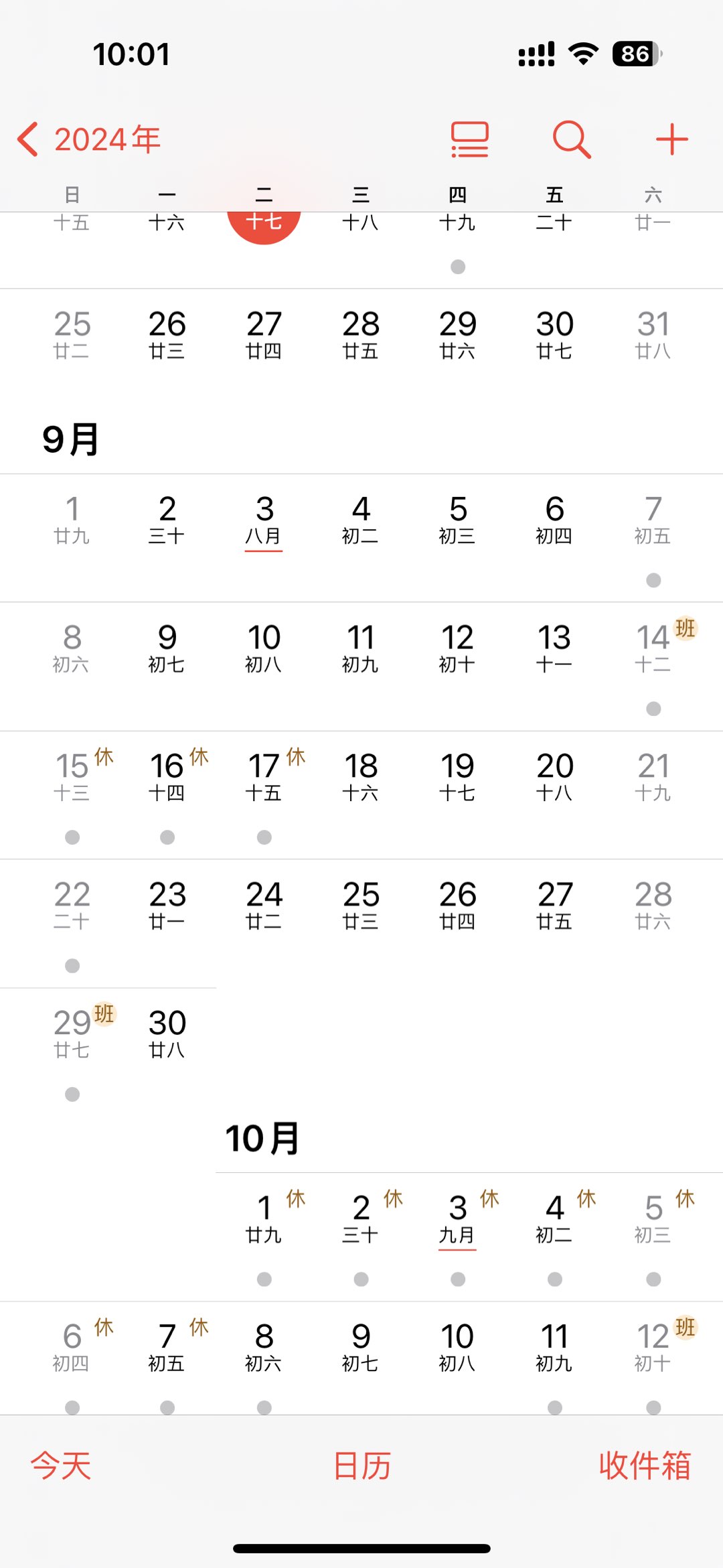The image size is (723, 1568).
Task: Add a new calendar event
Action: point(671,139)
